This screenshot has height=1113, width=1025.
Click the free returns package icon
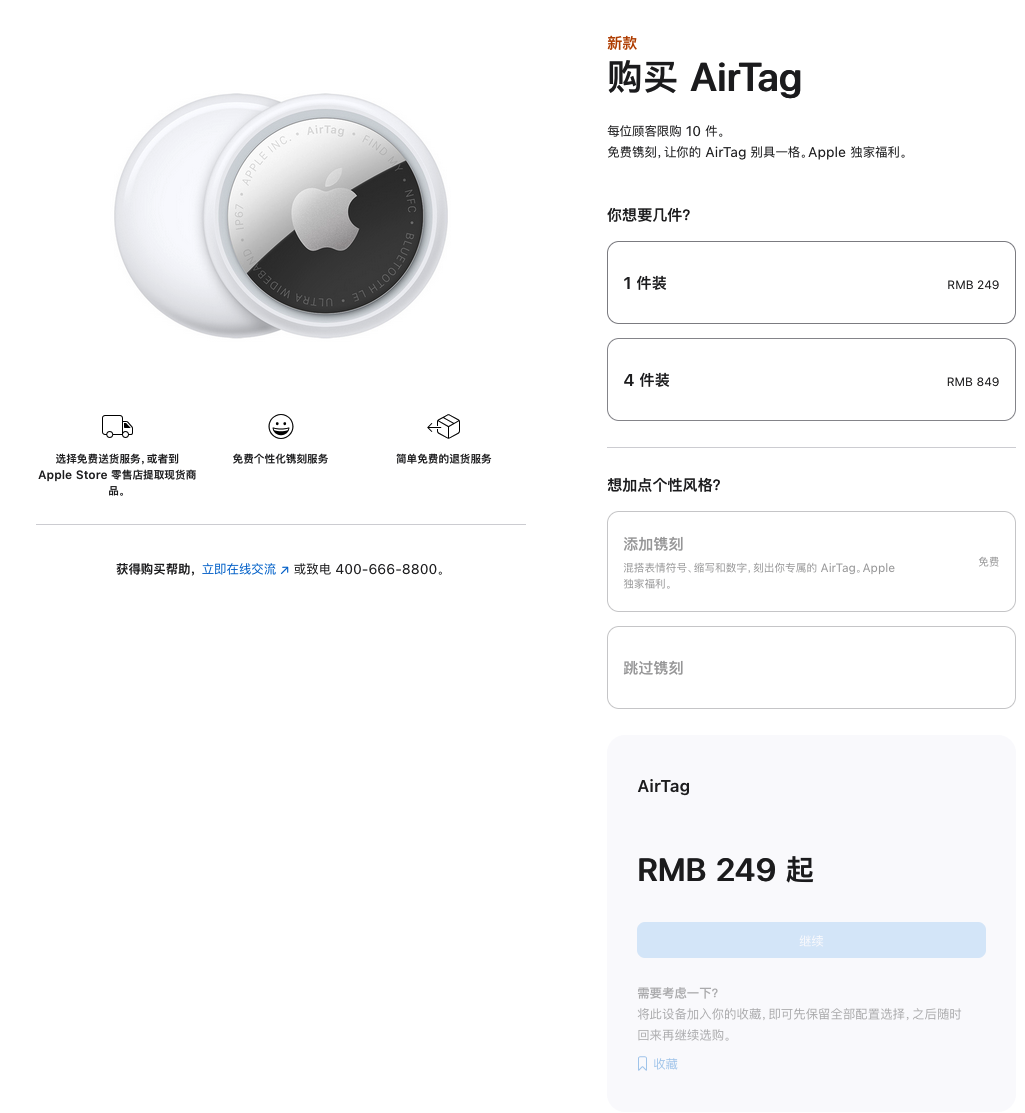coord(444,426)
